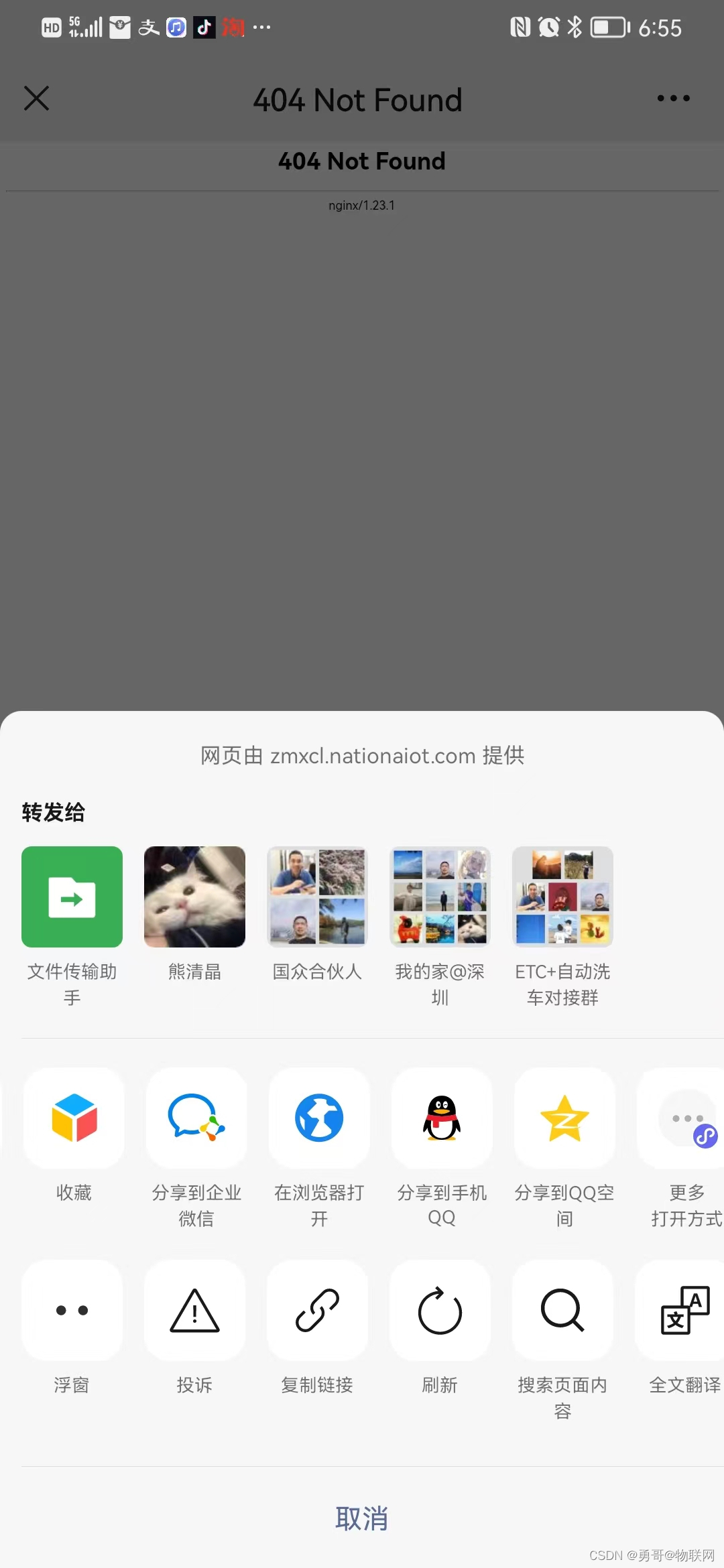The image size is (724, 1568).
Task: Dismiss the share sheet with 取消
Action: tap(362, 1518)
